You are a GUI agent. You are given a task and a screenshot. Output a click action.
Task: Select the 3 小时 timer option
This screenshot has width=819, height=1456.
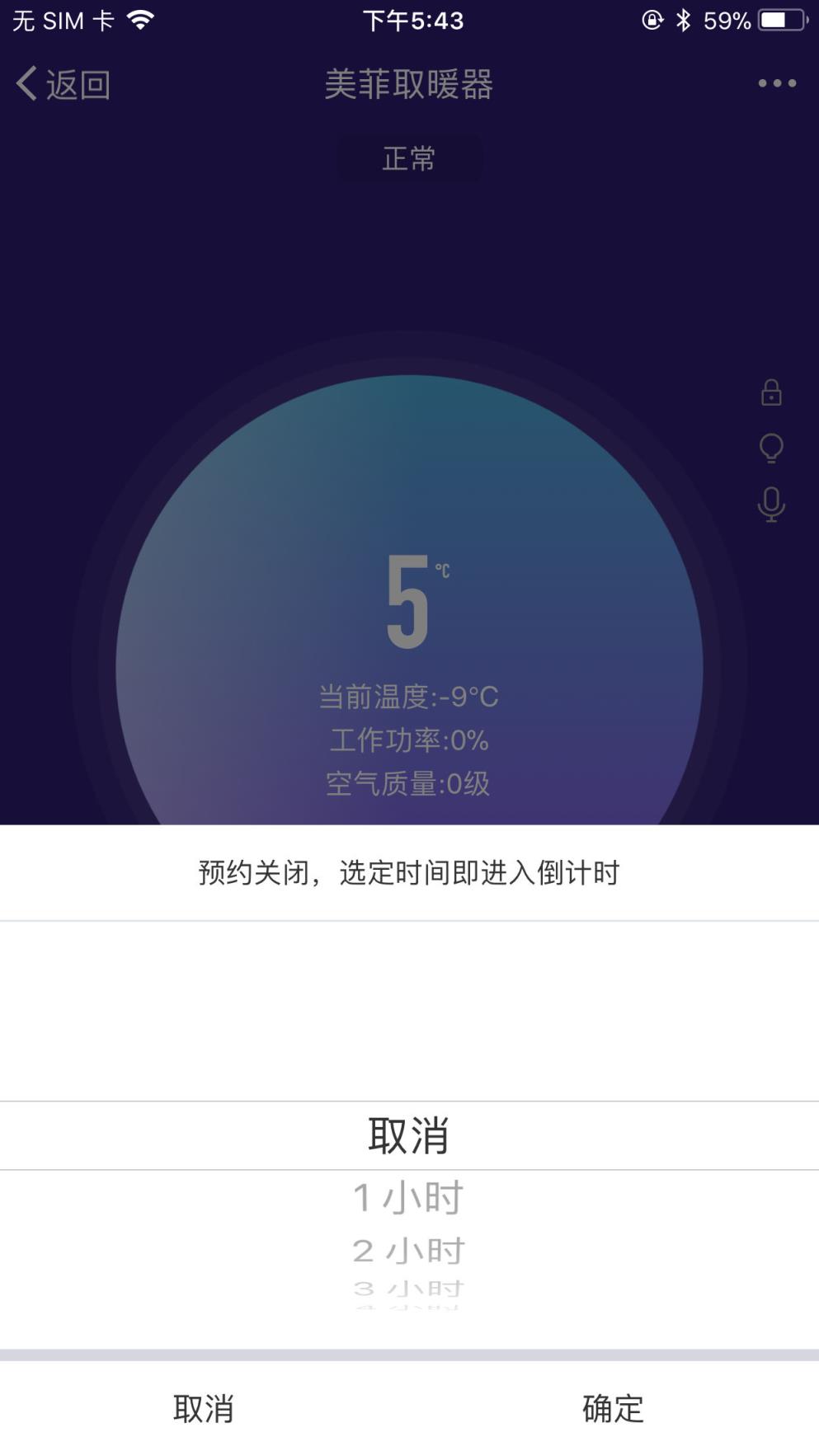point(407,1286)
